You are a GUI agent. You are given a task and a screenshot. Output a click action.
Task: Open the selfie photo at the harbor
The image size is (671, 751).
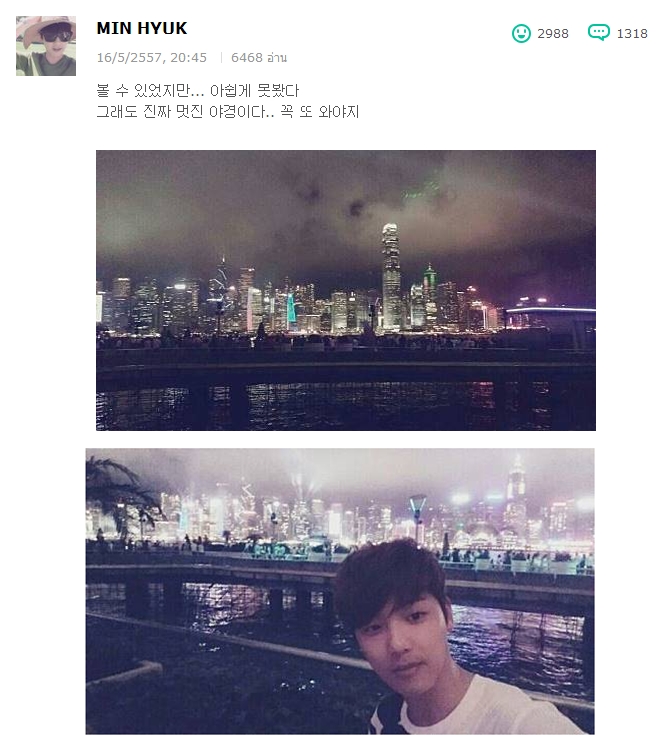point(339,590)
